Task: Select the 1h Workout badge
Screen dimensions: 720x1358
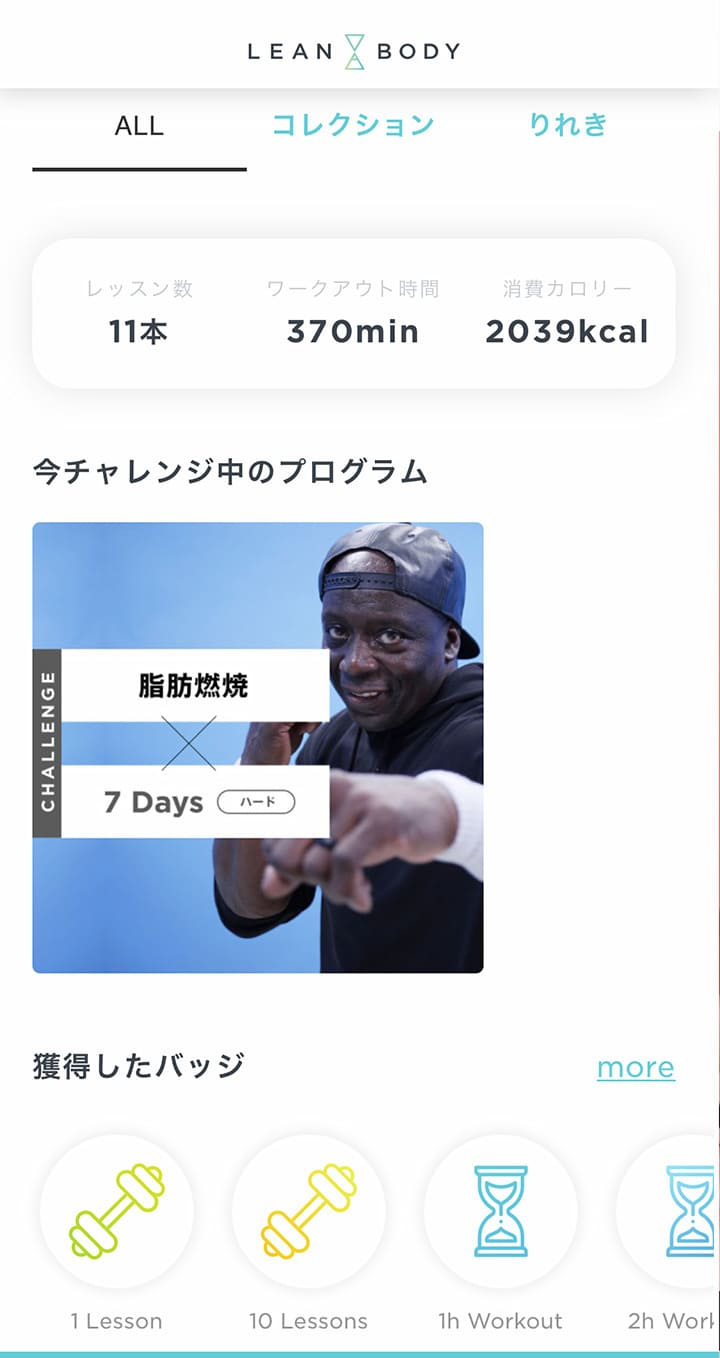Action: coord(500,1211)
